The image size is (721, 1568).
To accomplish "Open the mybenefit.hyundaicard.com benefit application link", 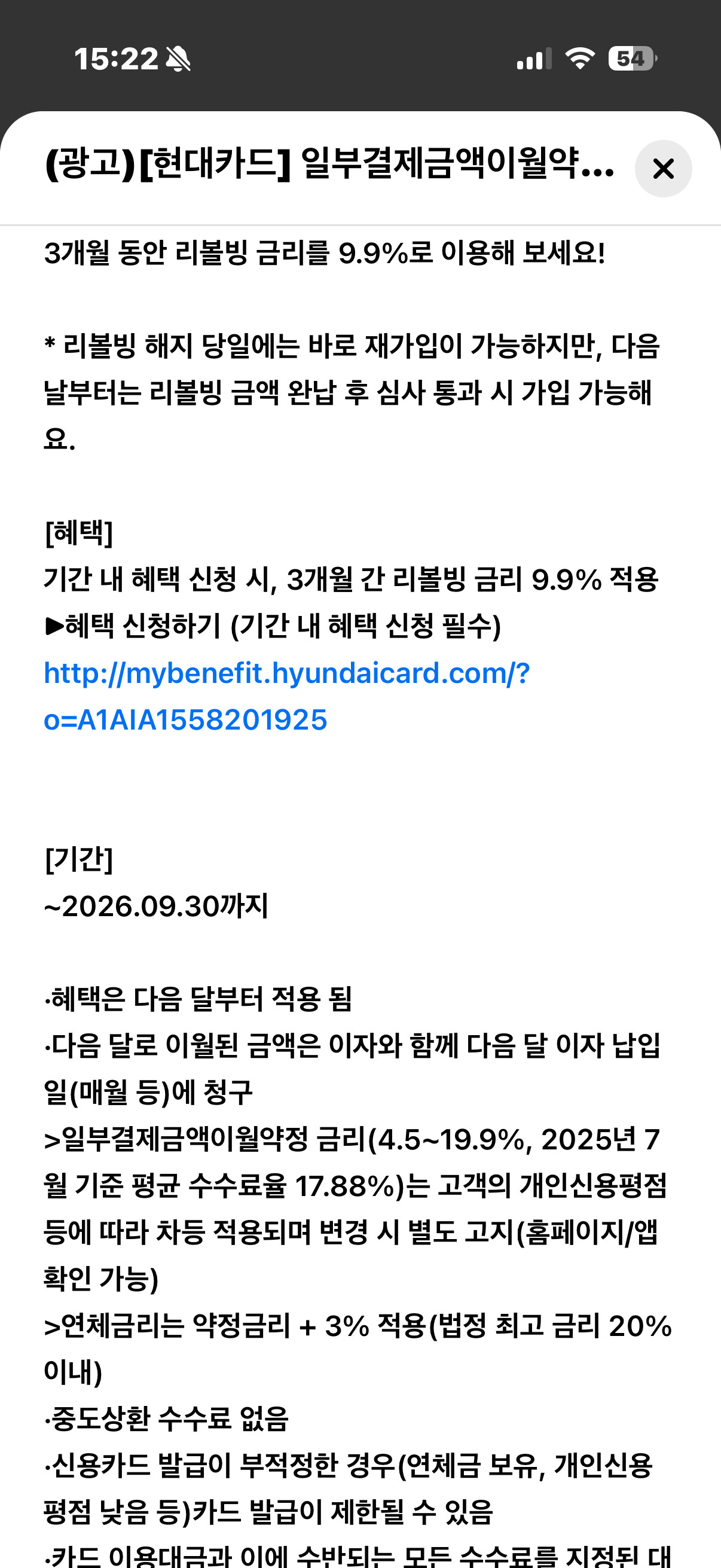I will [x=286, y=696].
